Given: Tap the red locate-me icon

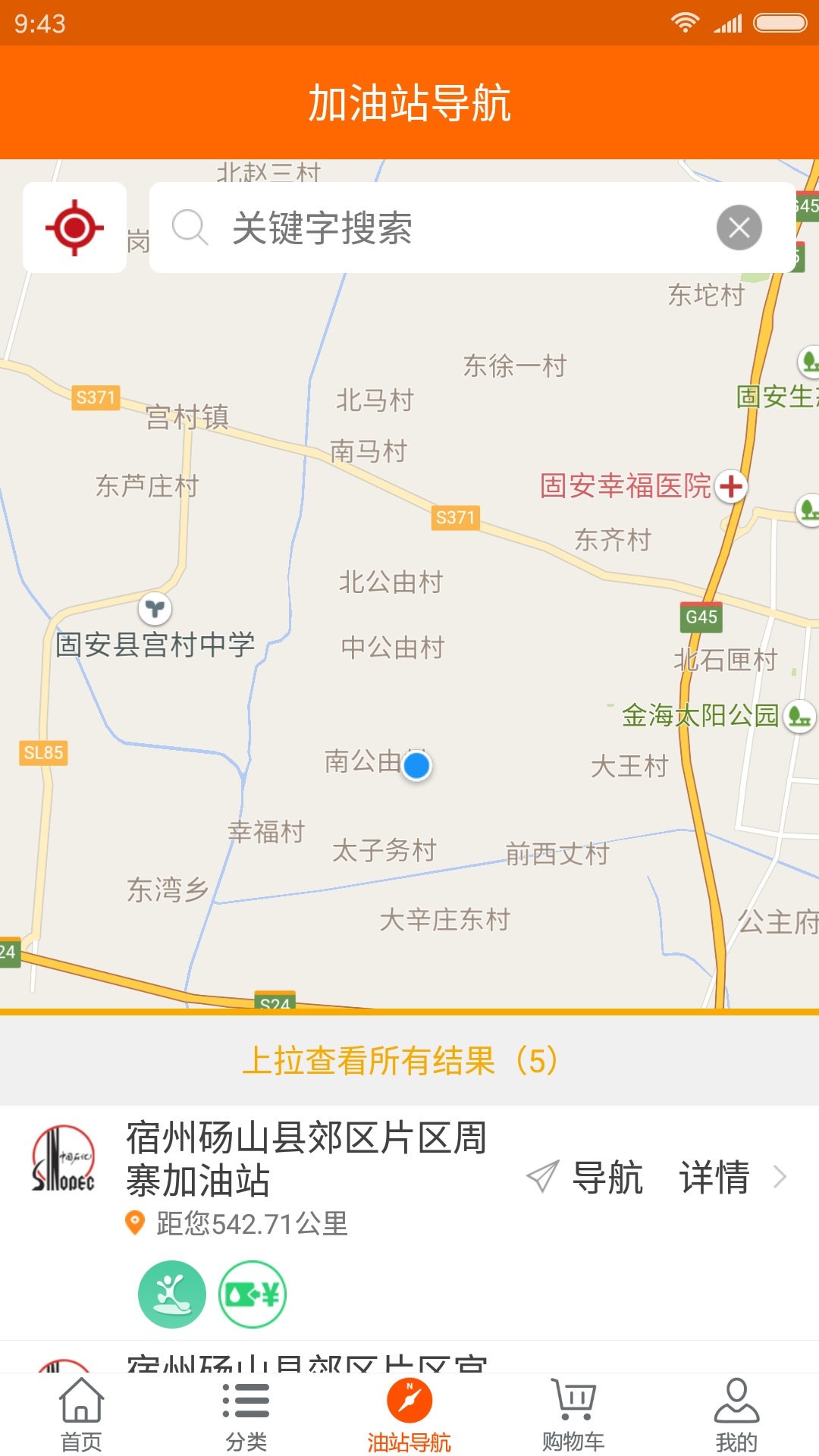Looking at the screenshot, I should pyautogui.click(x=74, y=227).
